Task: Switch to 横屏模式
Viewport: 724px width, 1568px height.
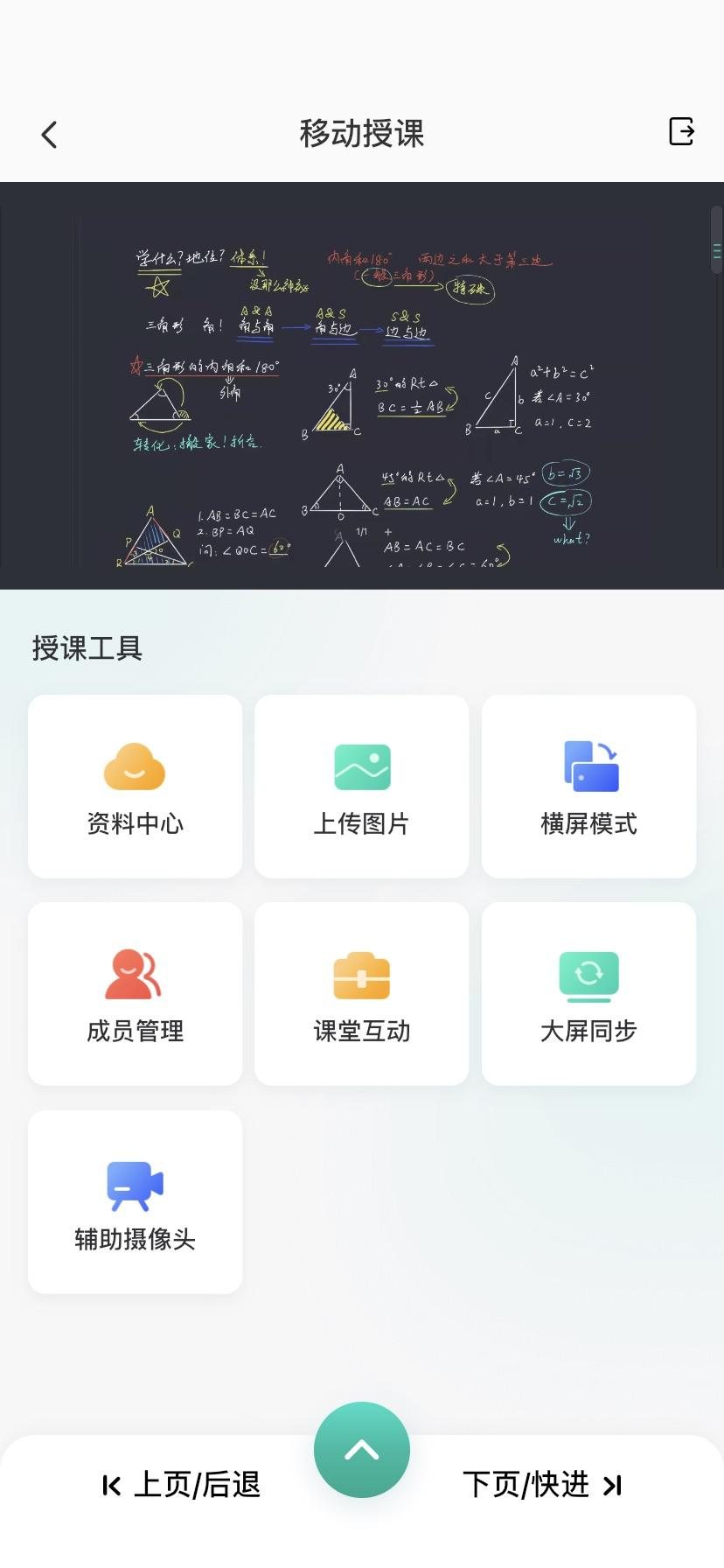Action: 588,786
